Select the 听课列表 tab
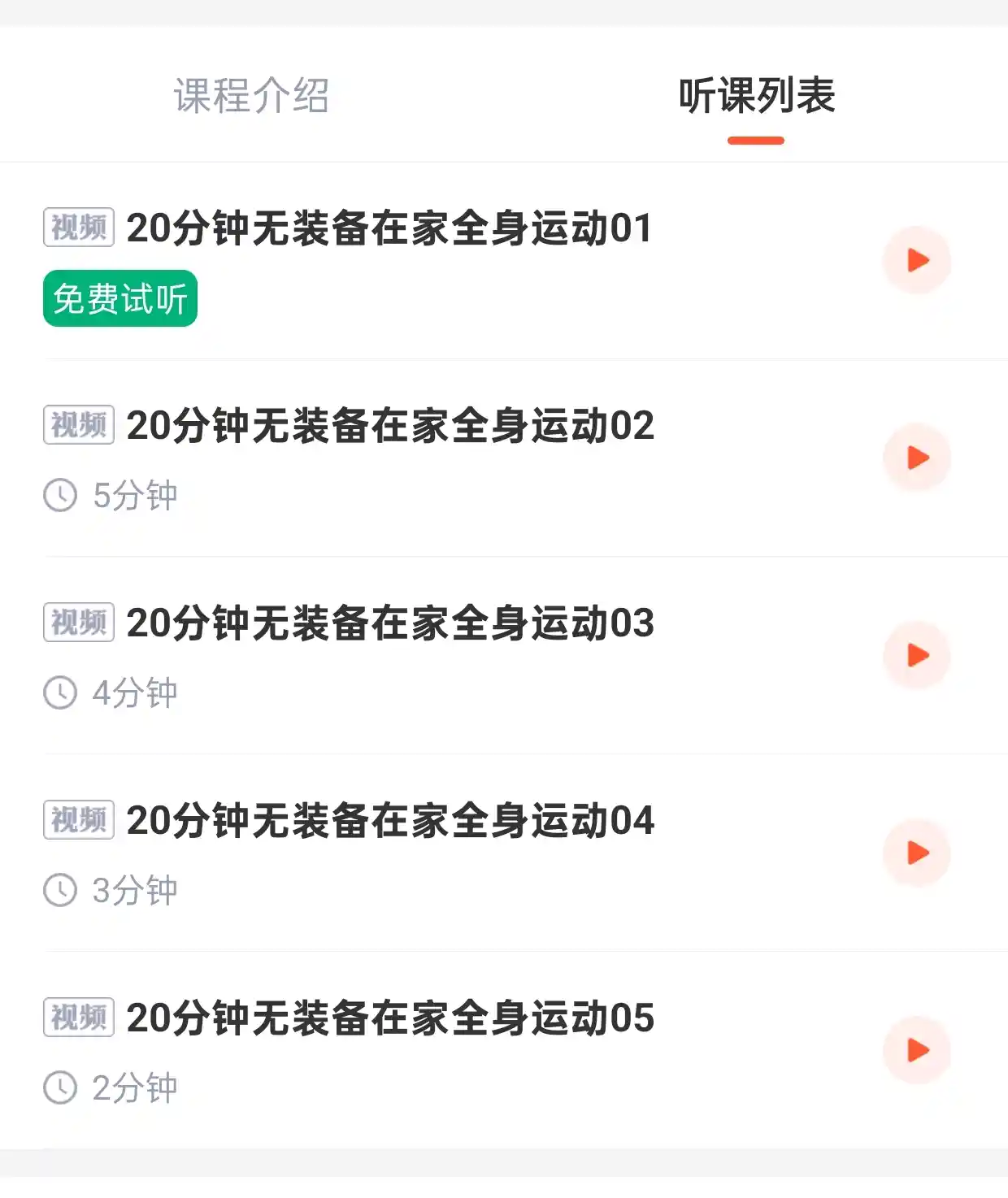The height and width of the screenshot is (1198, 1008). pos(756,95)
